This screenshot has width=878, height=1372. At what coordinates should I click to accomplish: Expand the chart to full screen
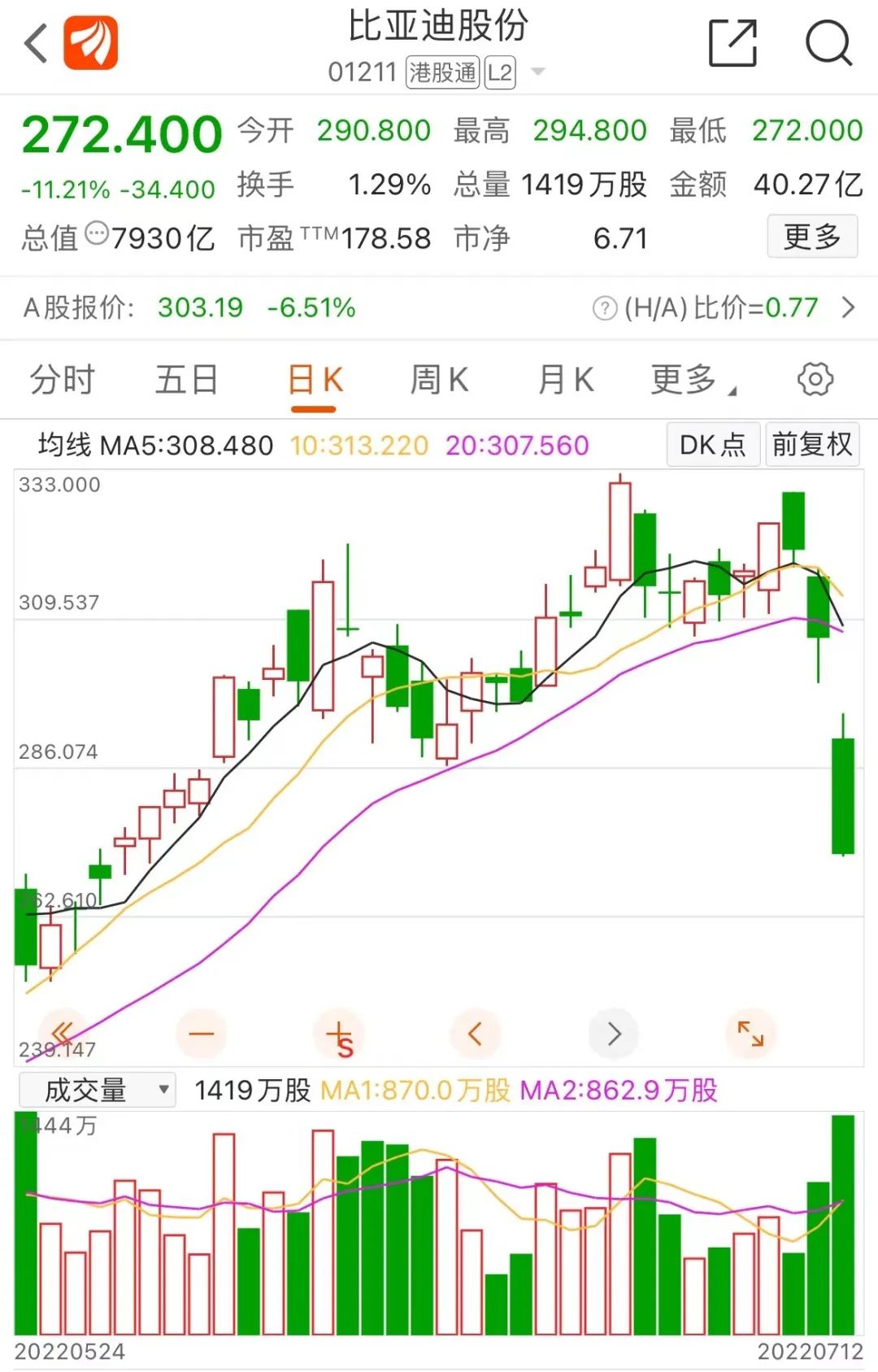click(750, 1034)
